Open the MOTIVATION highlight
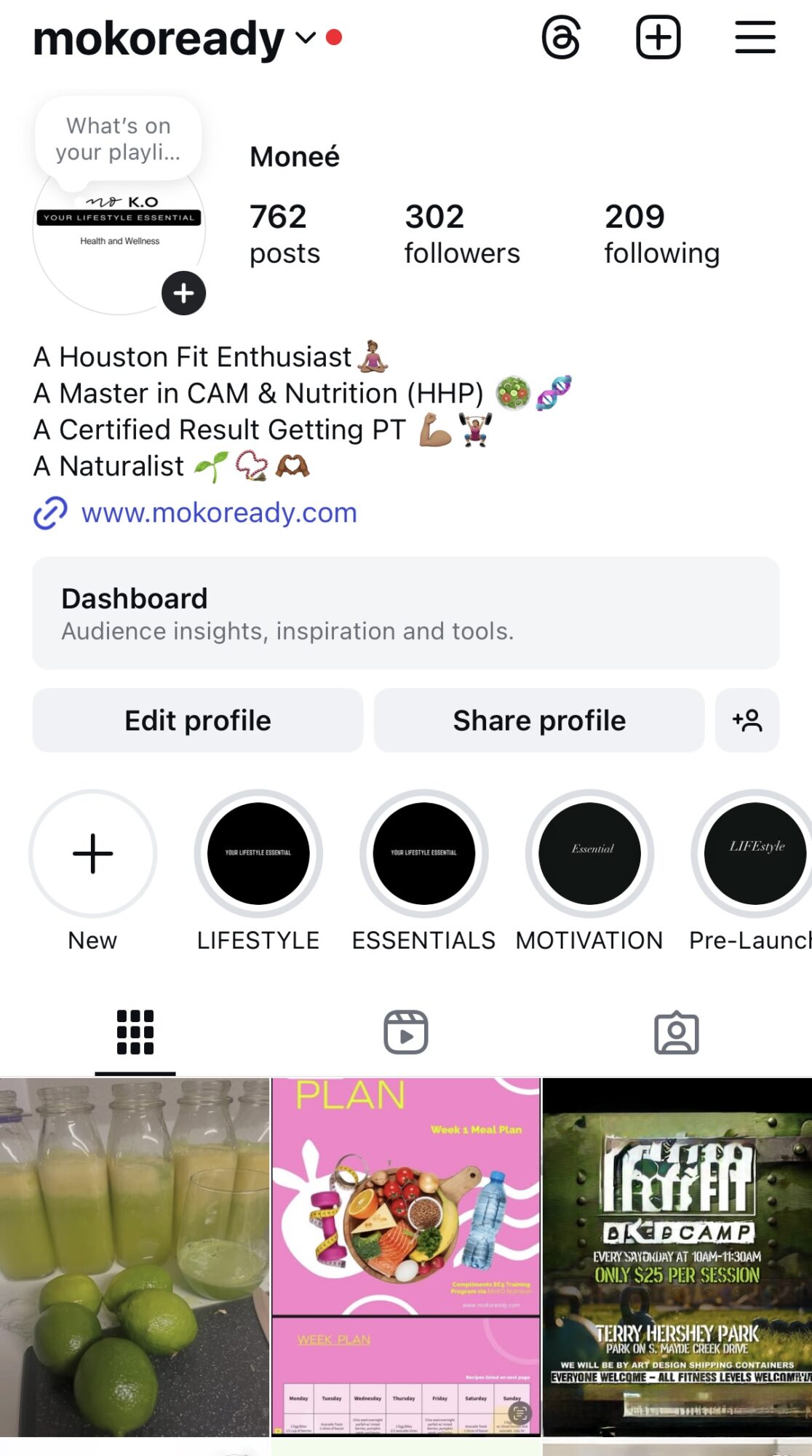 tap(589, 854)
